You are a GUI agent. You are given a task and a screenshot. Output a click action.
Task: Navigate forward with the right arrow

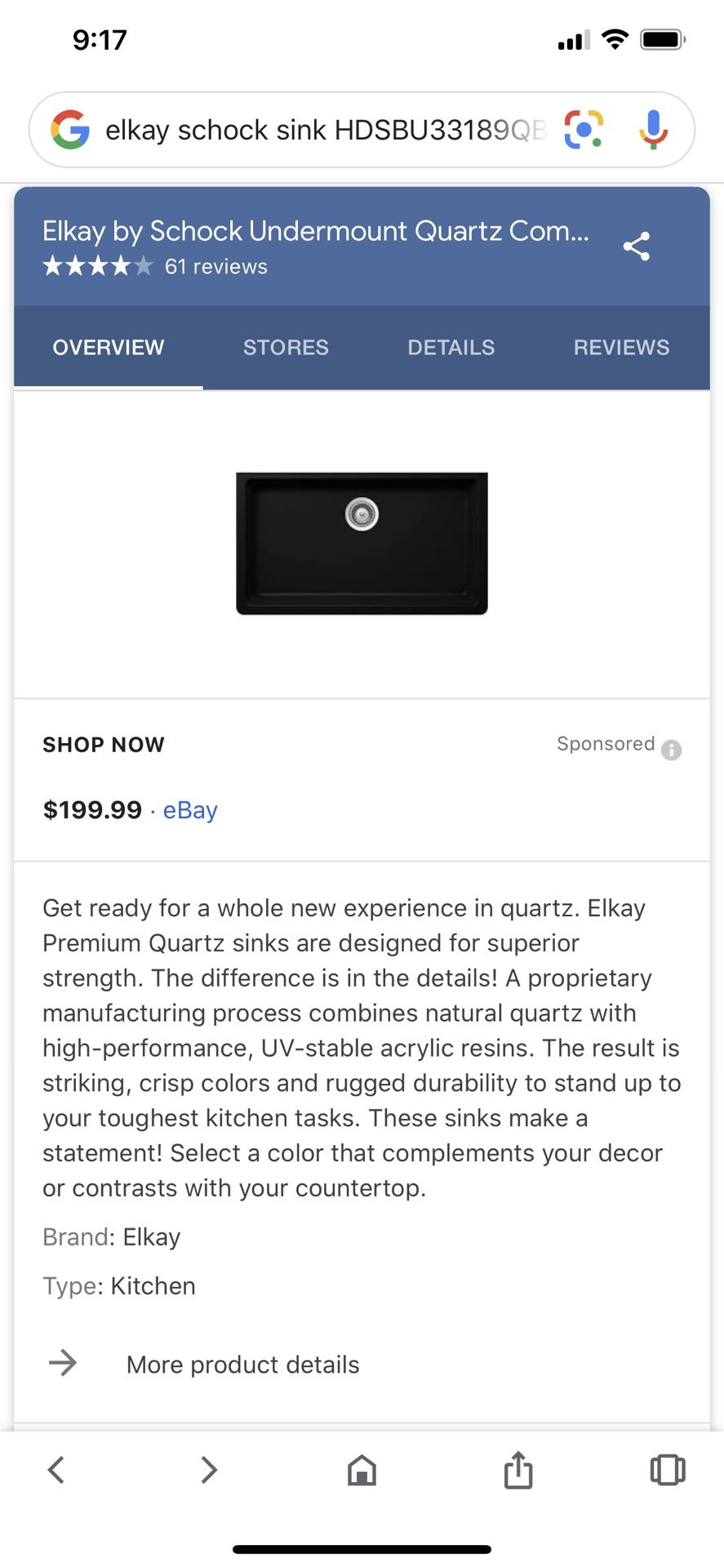click(x=207, y=1470)
